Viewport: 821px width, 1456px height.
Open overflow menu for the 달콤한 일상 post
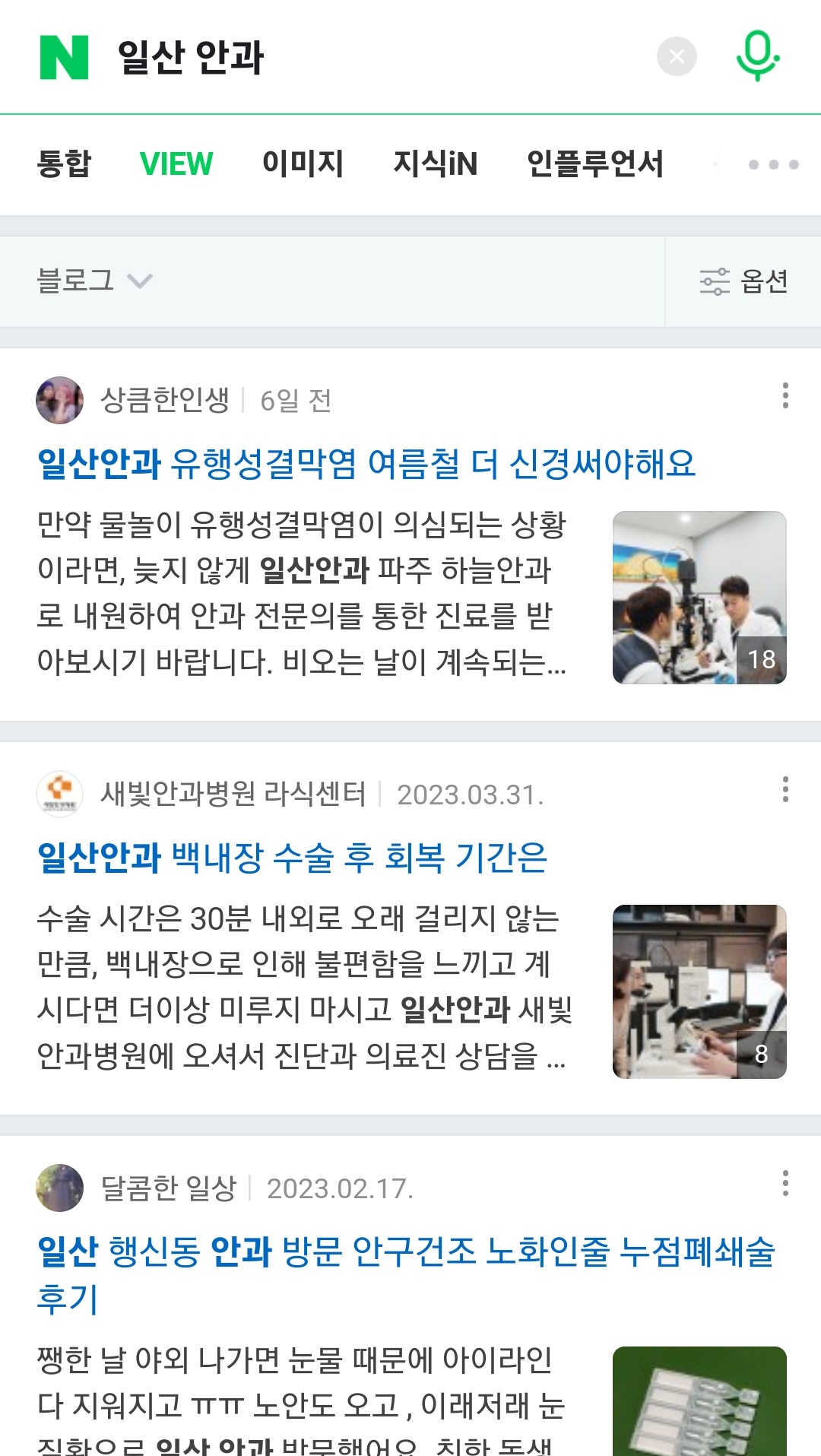point(785,1183)
